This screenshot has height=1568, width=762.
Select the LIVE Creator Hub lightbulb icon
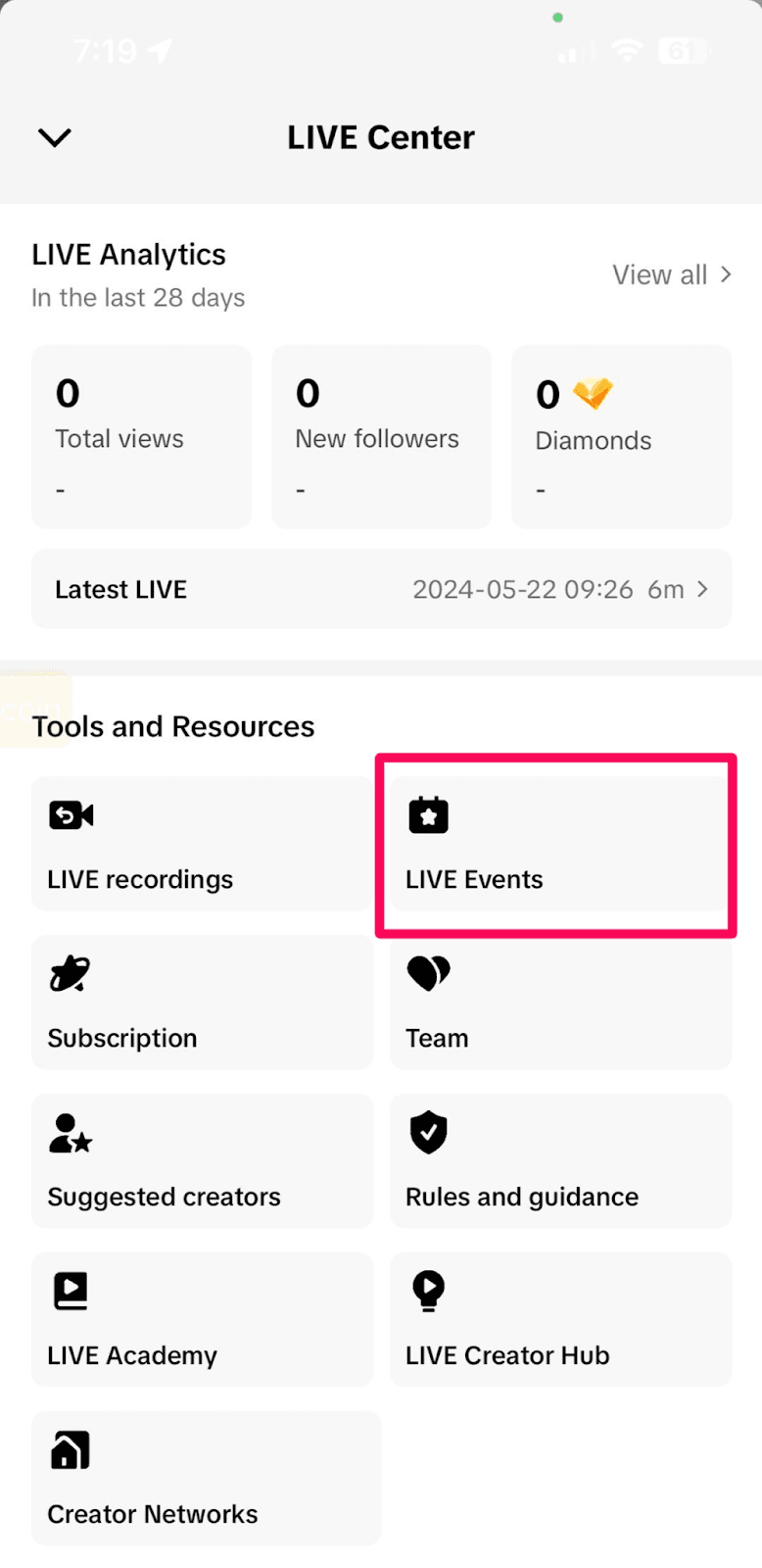click(x=428, y=1291)
